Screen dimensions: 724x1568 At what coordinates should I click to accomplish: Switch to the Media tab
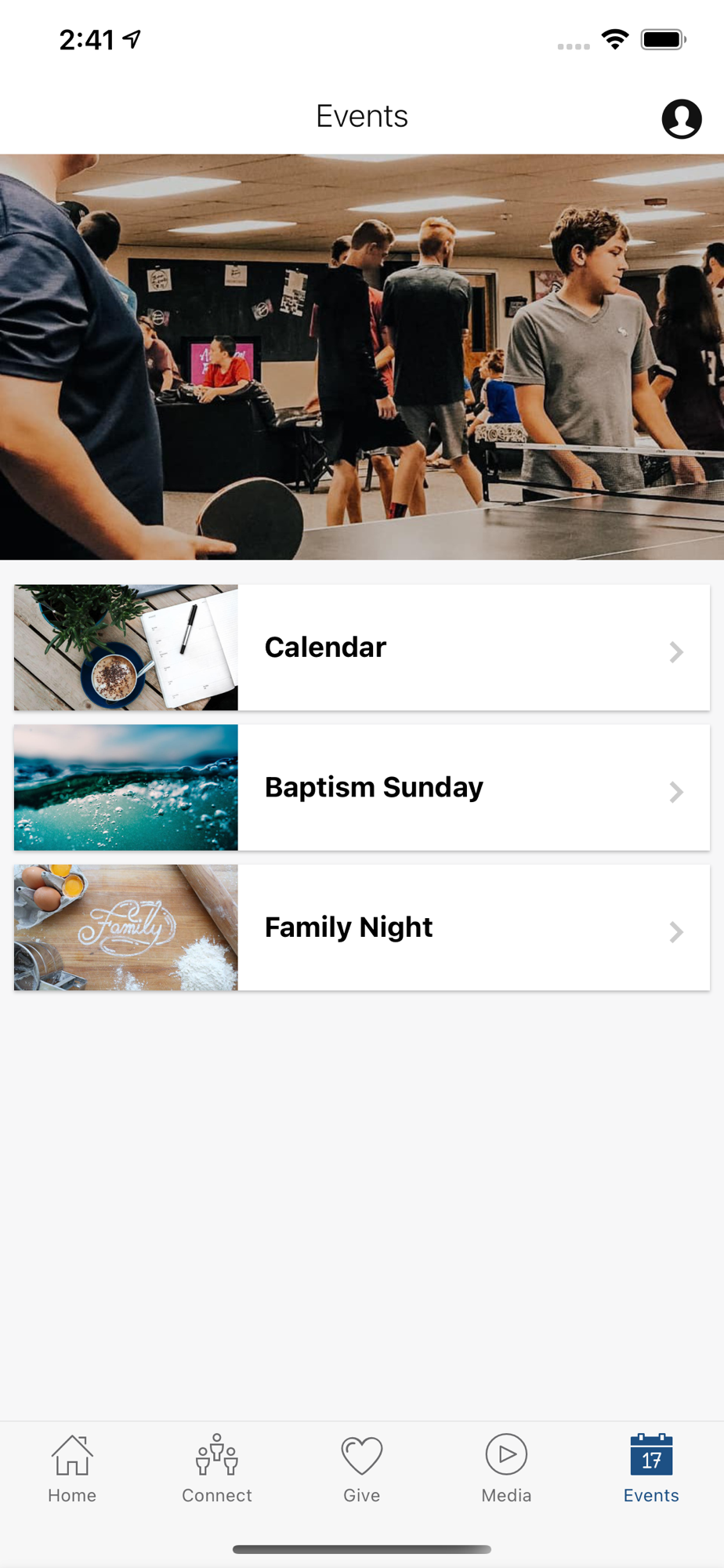pos(506,1468)
